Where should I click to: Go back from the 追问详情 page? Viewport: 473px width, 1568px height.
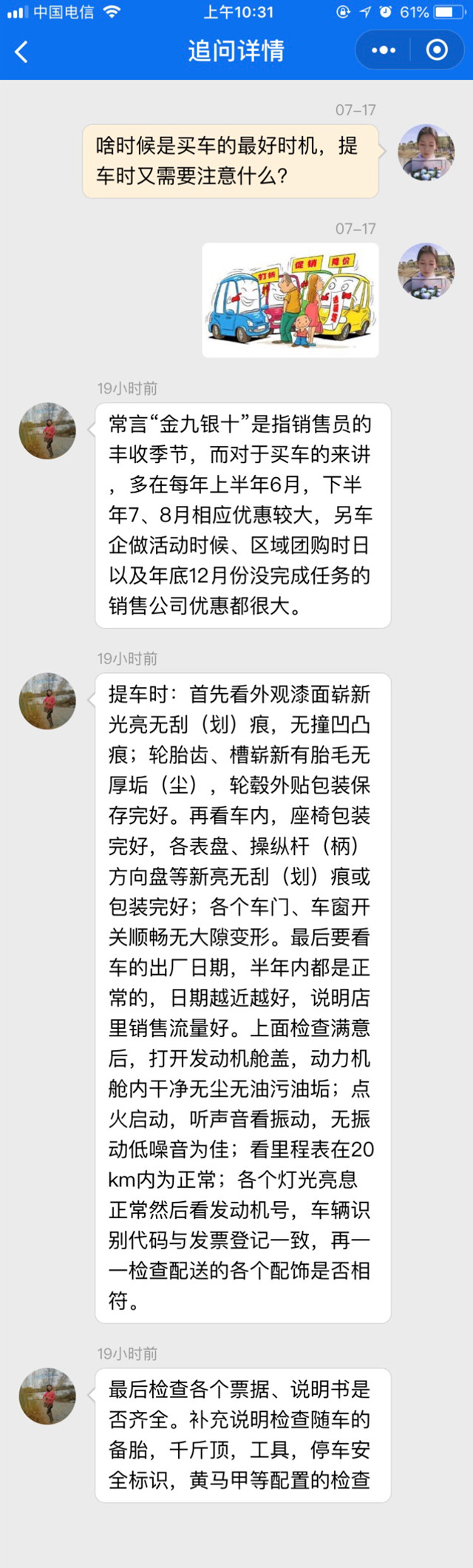pyautogui.click(x=21, y=51)
